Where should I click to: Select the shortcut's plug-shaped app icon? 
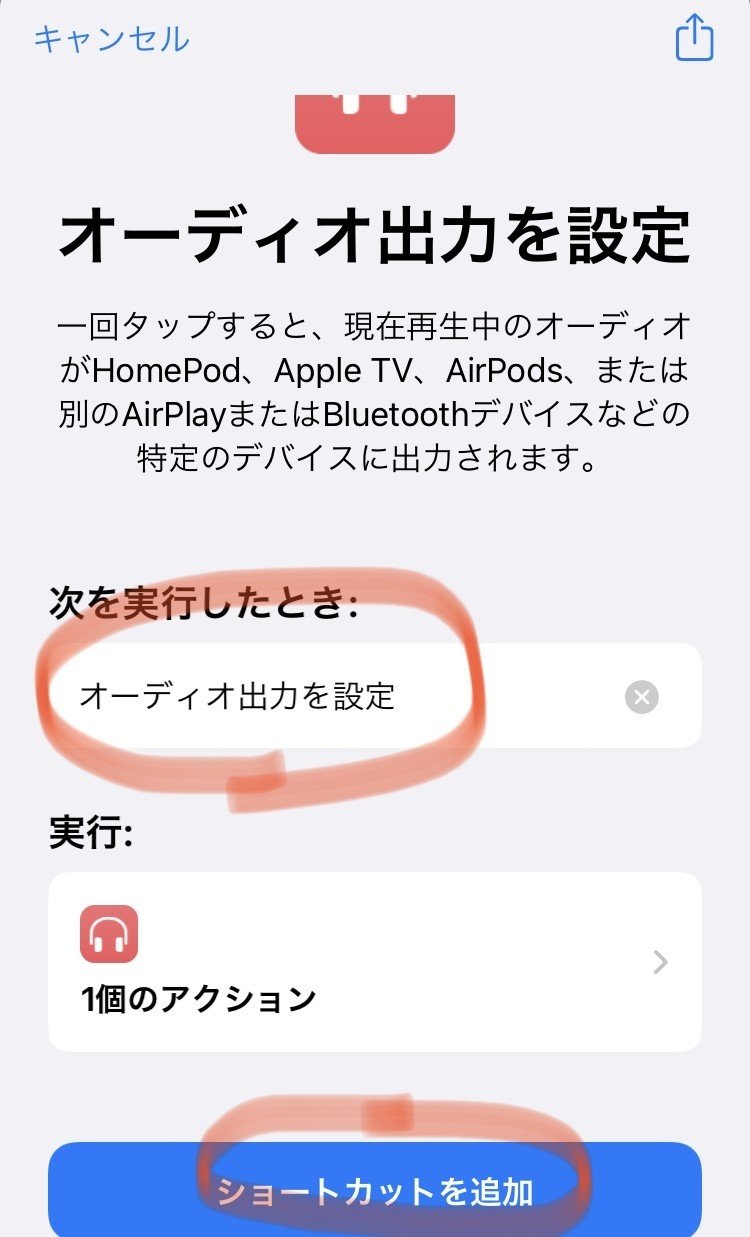click(375, 120)
